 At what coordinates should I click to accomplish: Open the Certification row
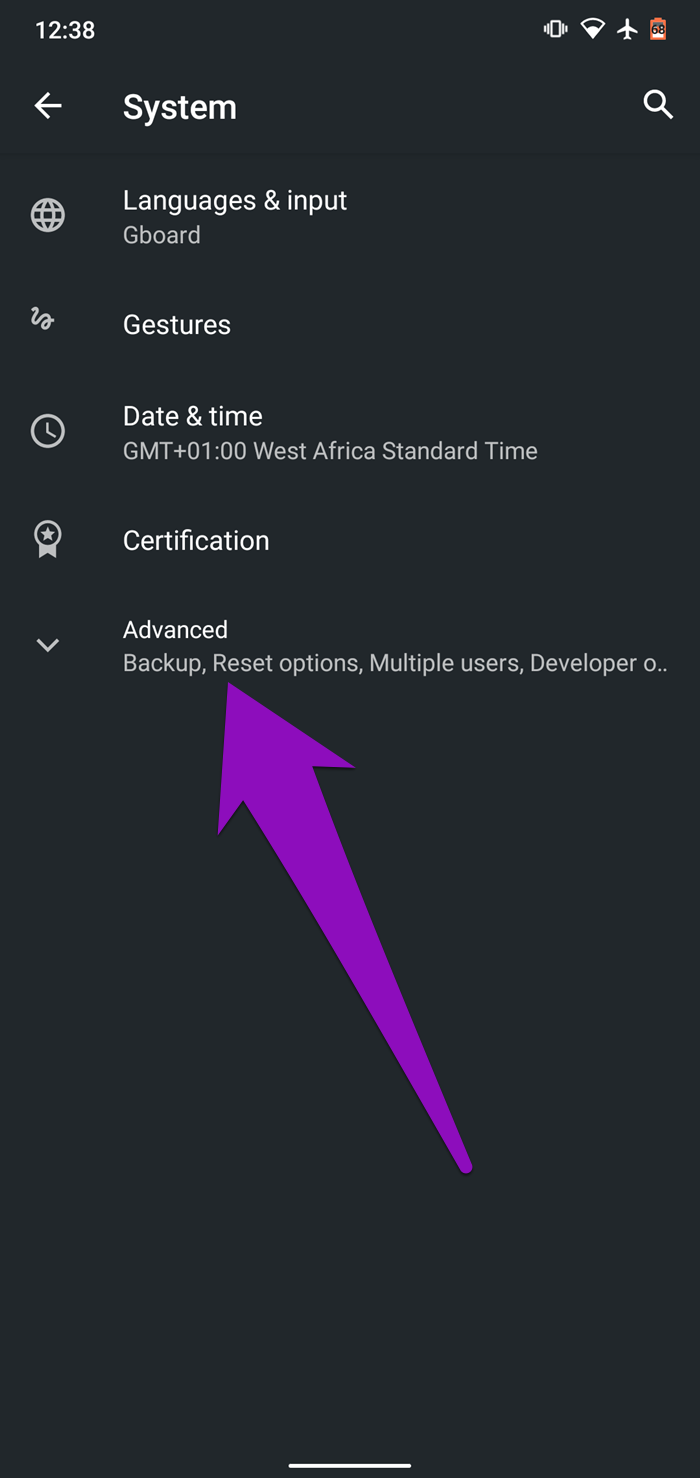(x=350, y=540)
